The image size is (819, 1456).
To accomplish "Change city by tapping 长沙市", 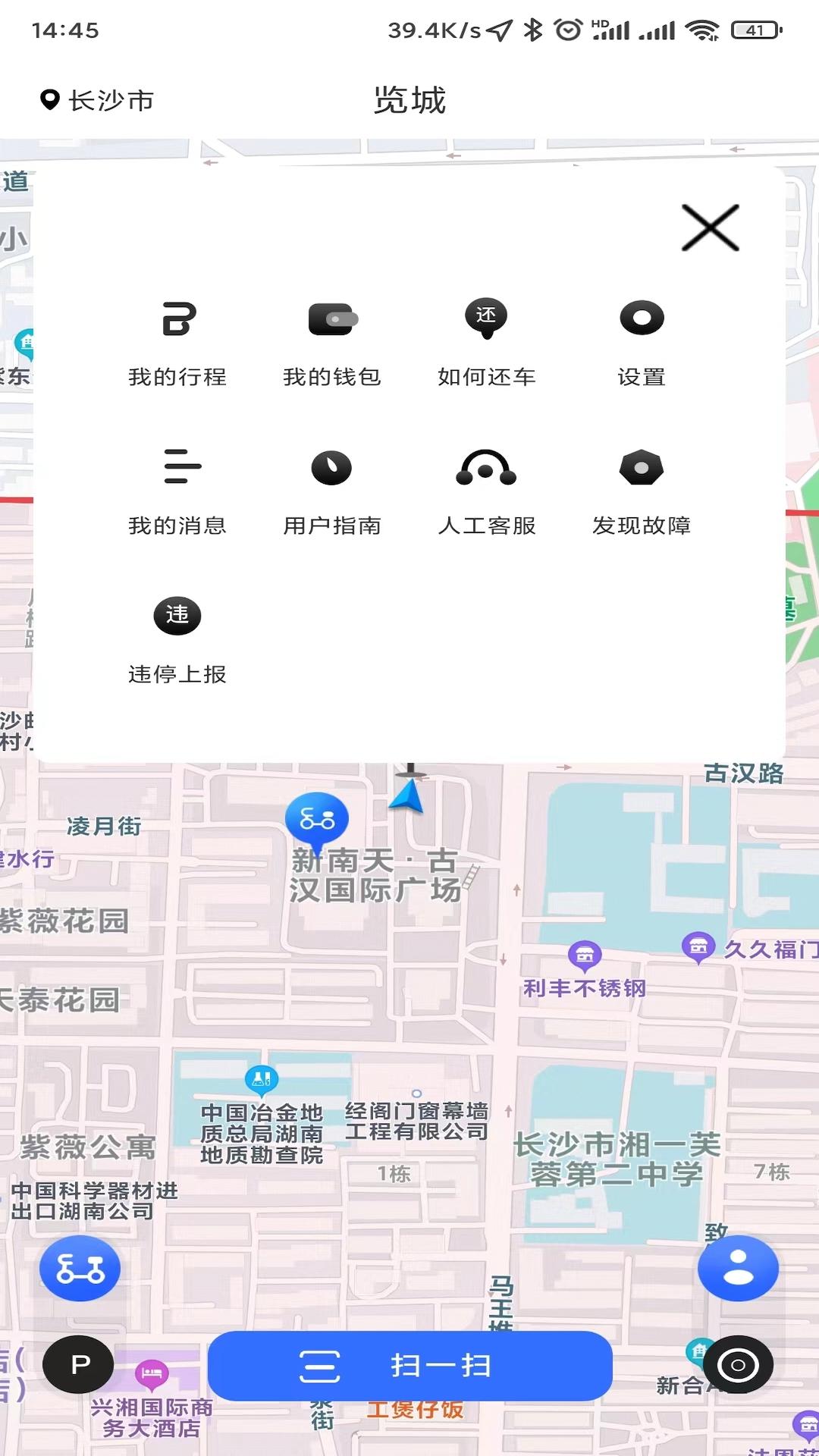I will 97,100.
